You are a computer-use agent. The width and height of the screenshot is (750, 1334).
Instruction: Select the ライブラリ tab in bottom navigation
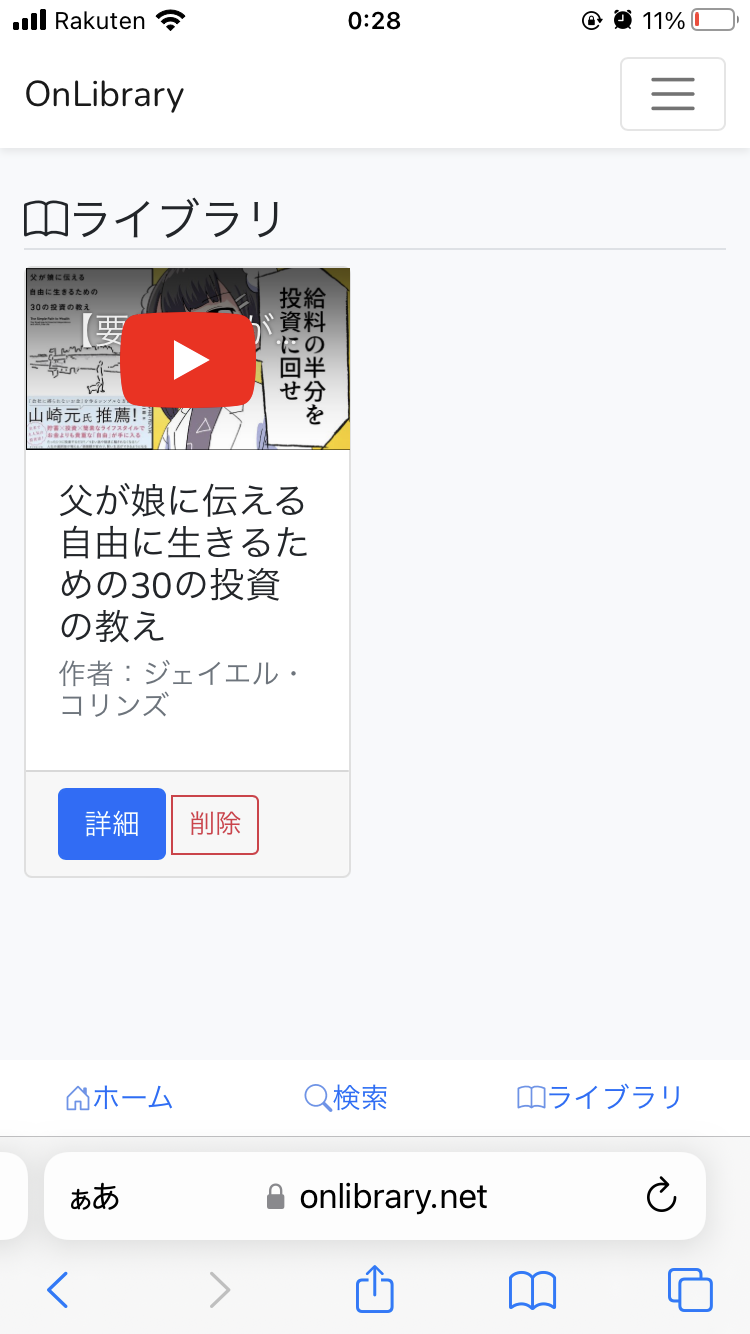point(599,1098)
